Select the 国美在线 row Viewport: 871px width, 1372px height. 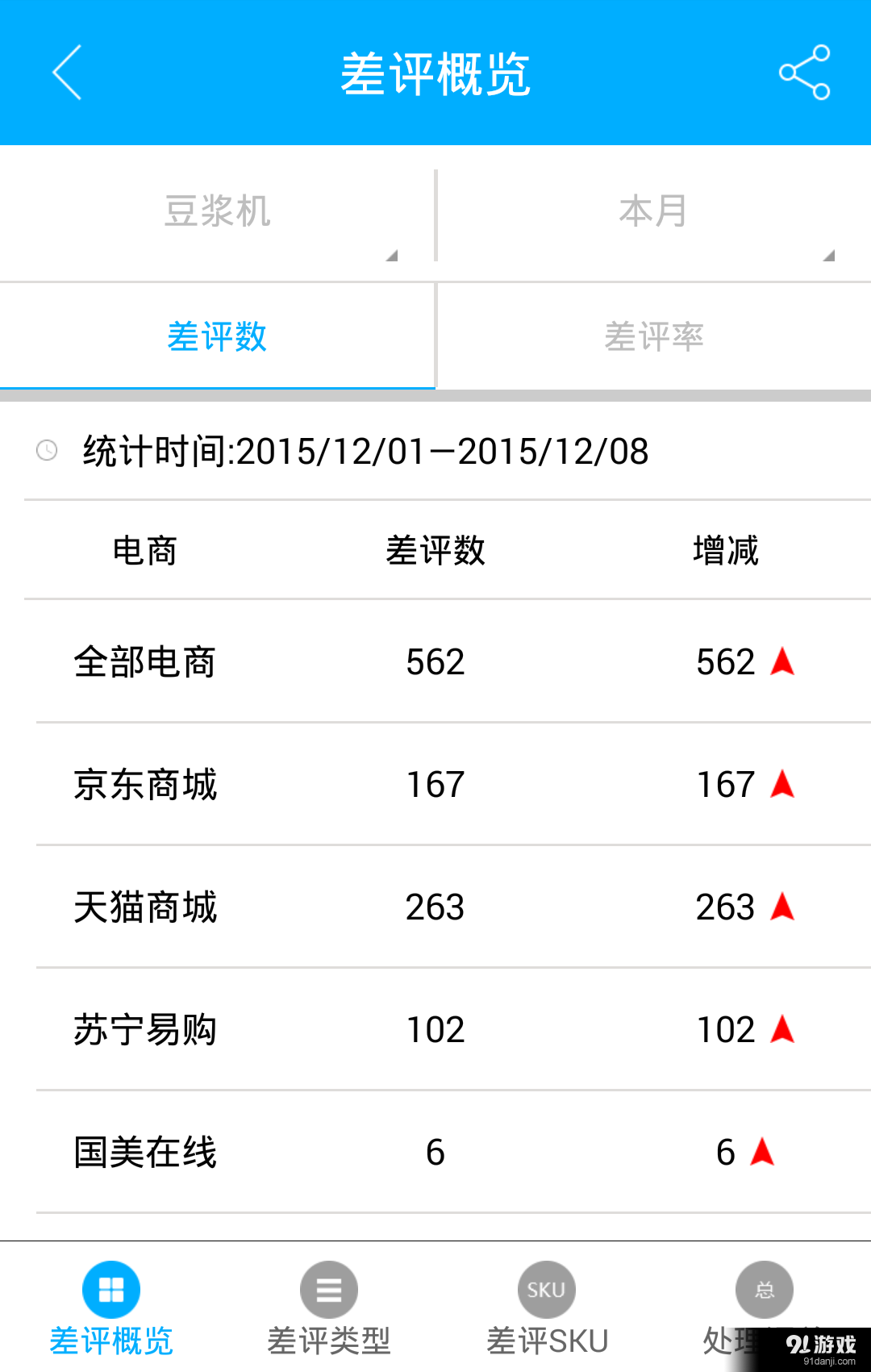click(x=145, y=1152)
